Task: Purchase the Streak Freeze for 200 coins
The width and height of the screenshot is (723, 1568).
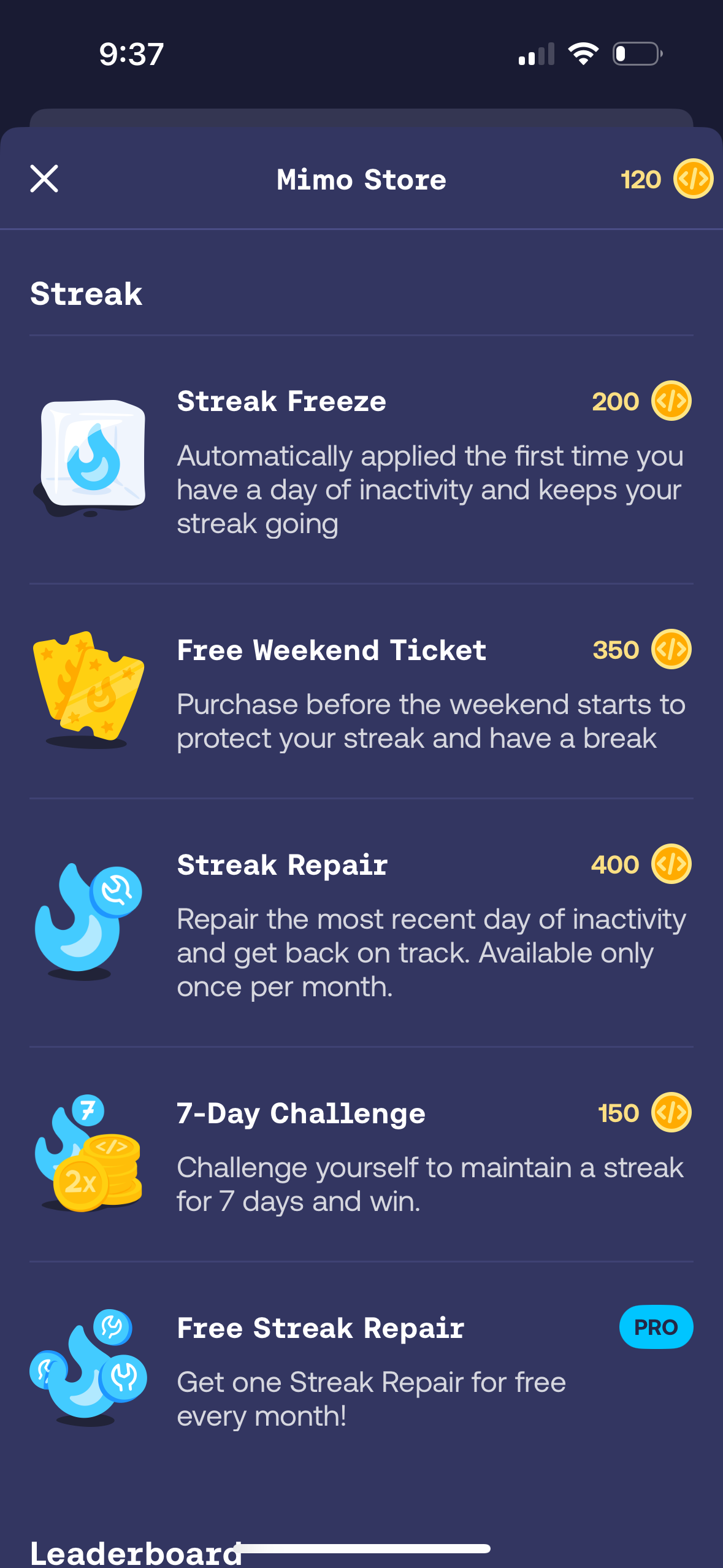Action: (361, 459)
